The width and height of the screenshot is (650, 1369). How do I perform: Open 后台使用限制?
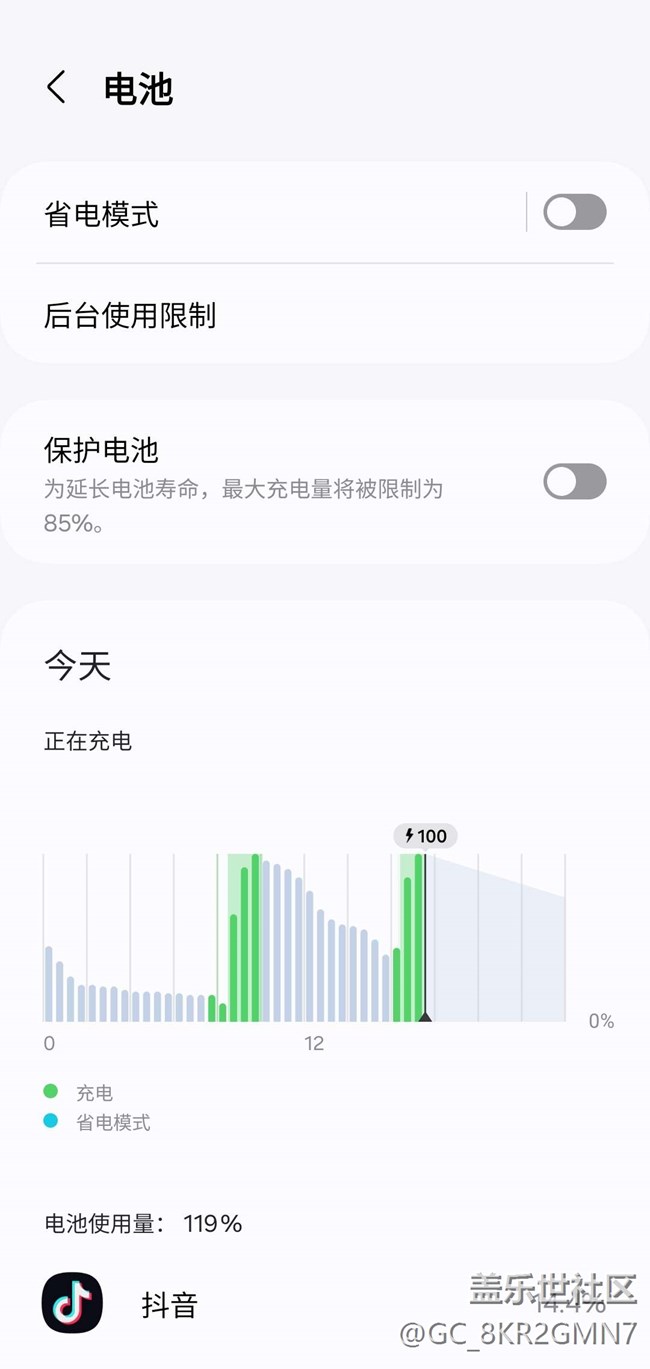[x=325, y=316]
